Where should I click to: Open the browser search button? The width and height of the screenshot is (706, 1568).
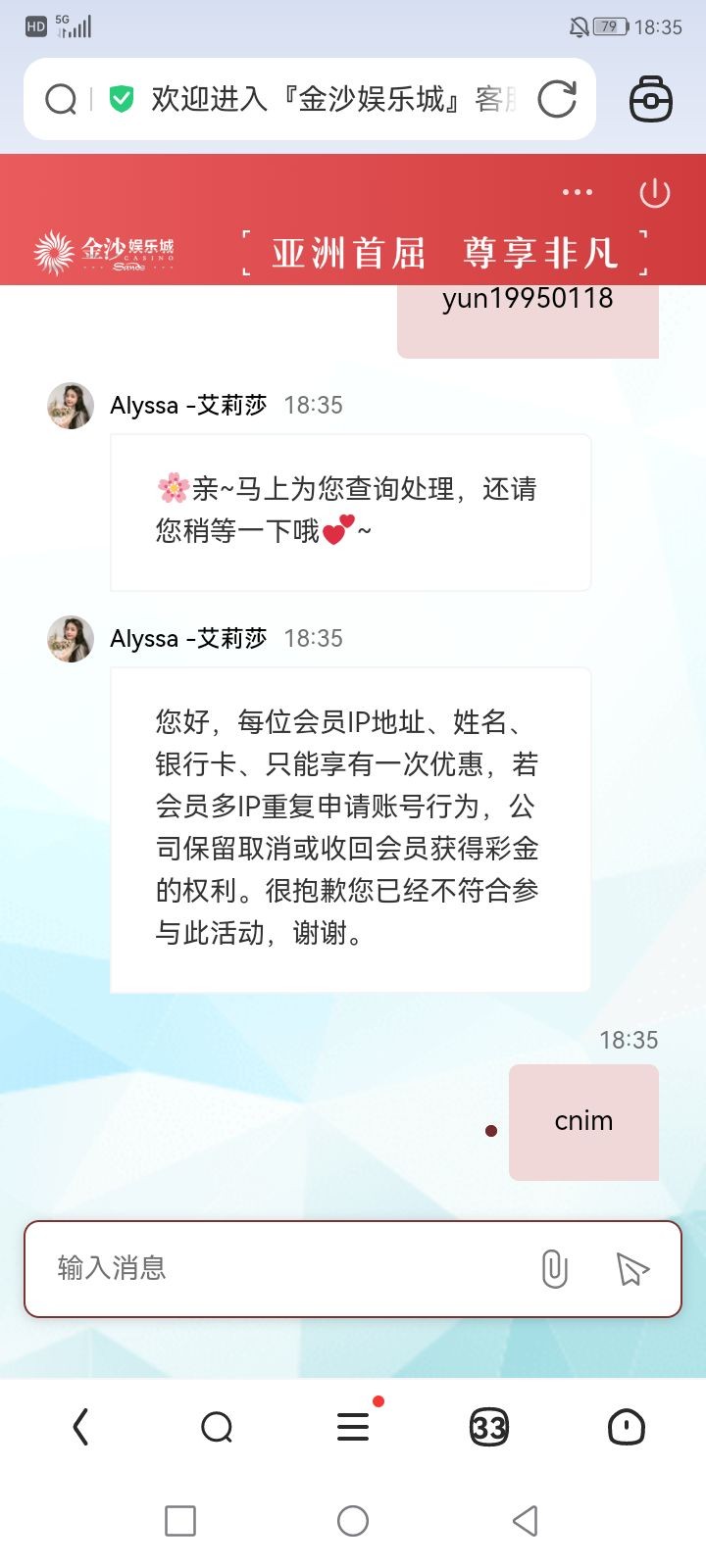click(x=217, y=1427)
